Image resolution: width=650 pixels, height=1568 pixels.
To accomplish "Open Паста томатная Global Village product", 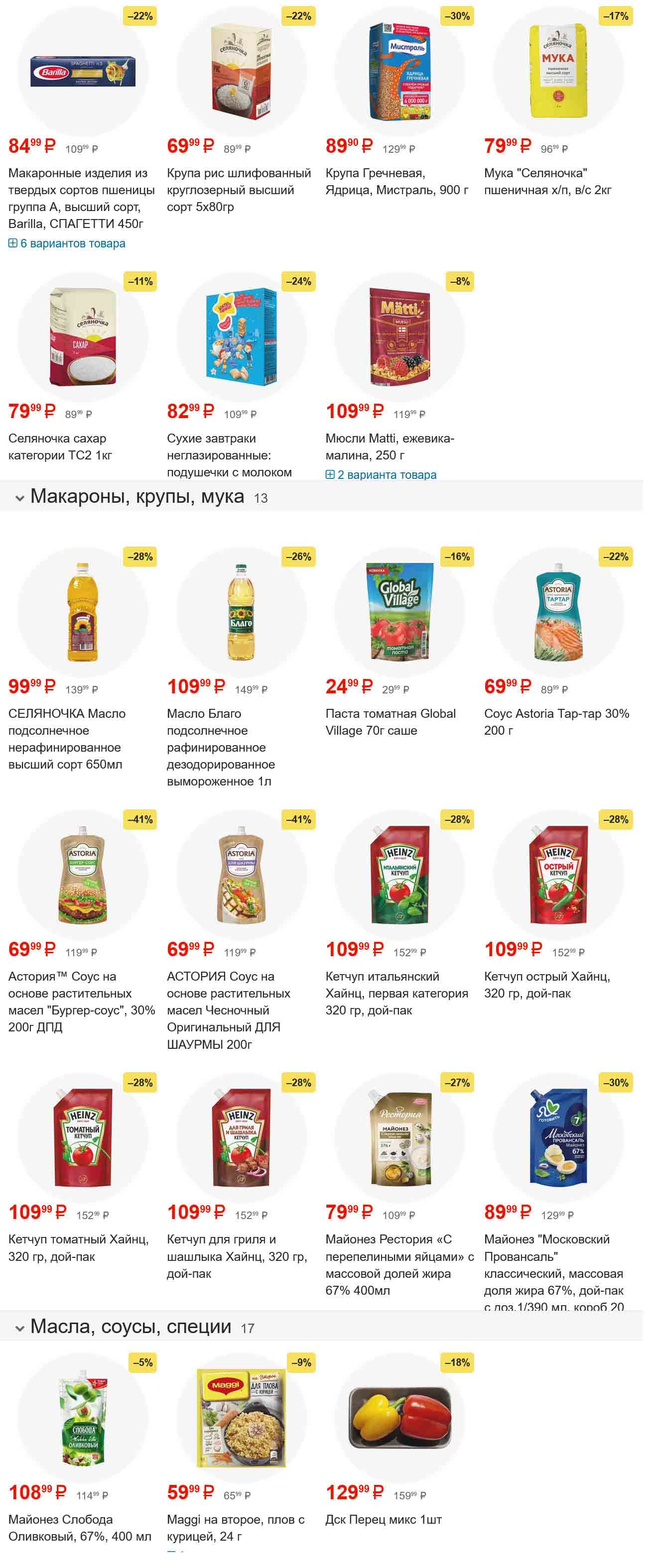I will tap(390, 722).
